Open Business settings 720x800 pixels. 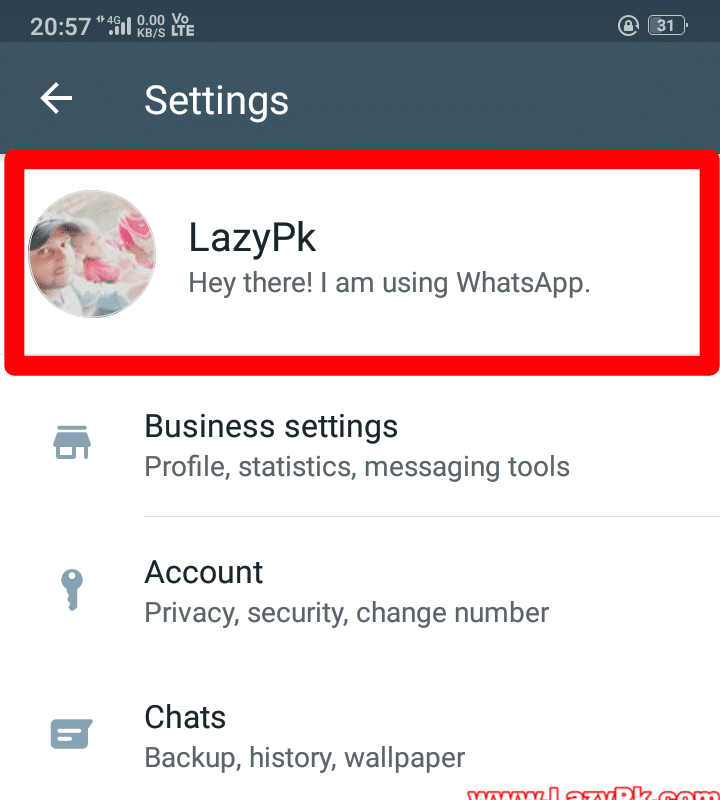(x=358, y=445)
